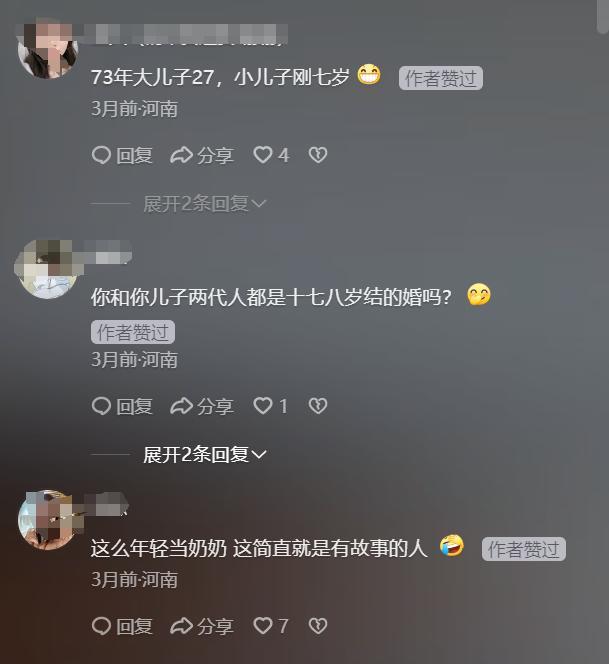Share the 十七八岁结的婚 comment
Screen dimensions: 609x664
point(201,406)
